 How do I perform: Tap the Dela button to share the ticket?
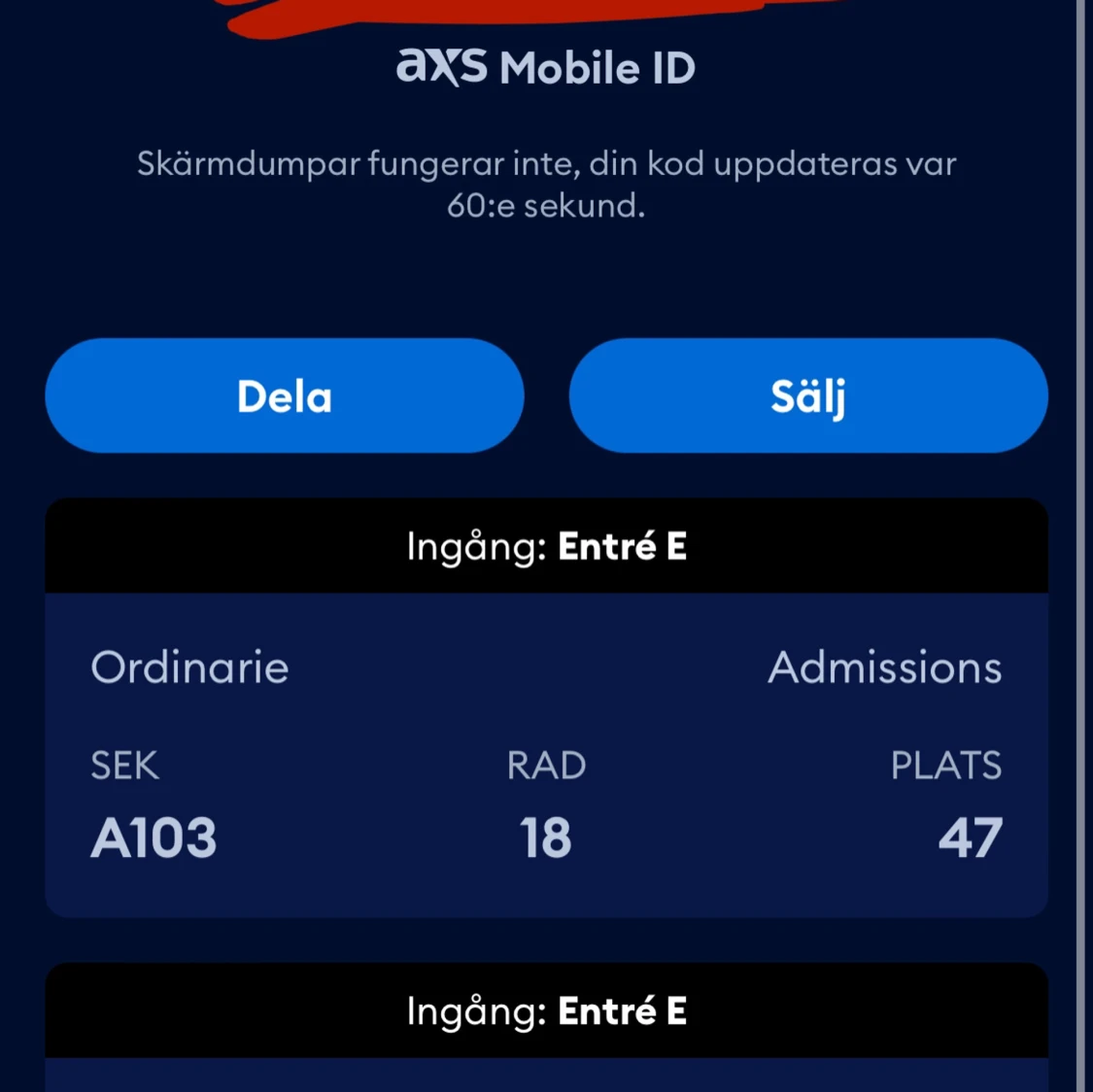point(285,395)
